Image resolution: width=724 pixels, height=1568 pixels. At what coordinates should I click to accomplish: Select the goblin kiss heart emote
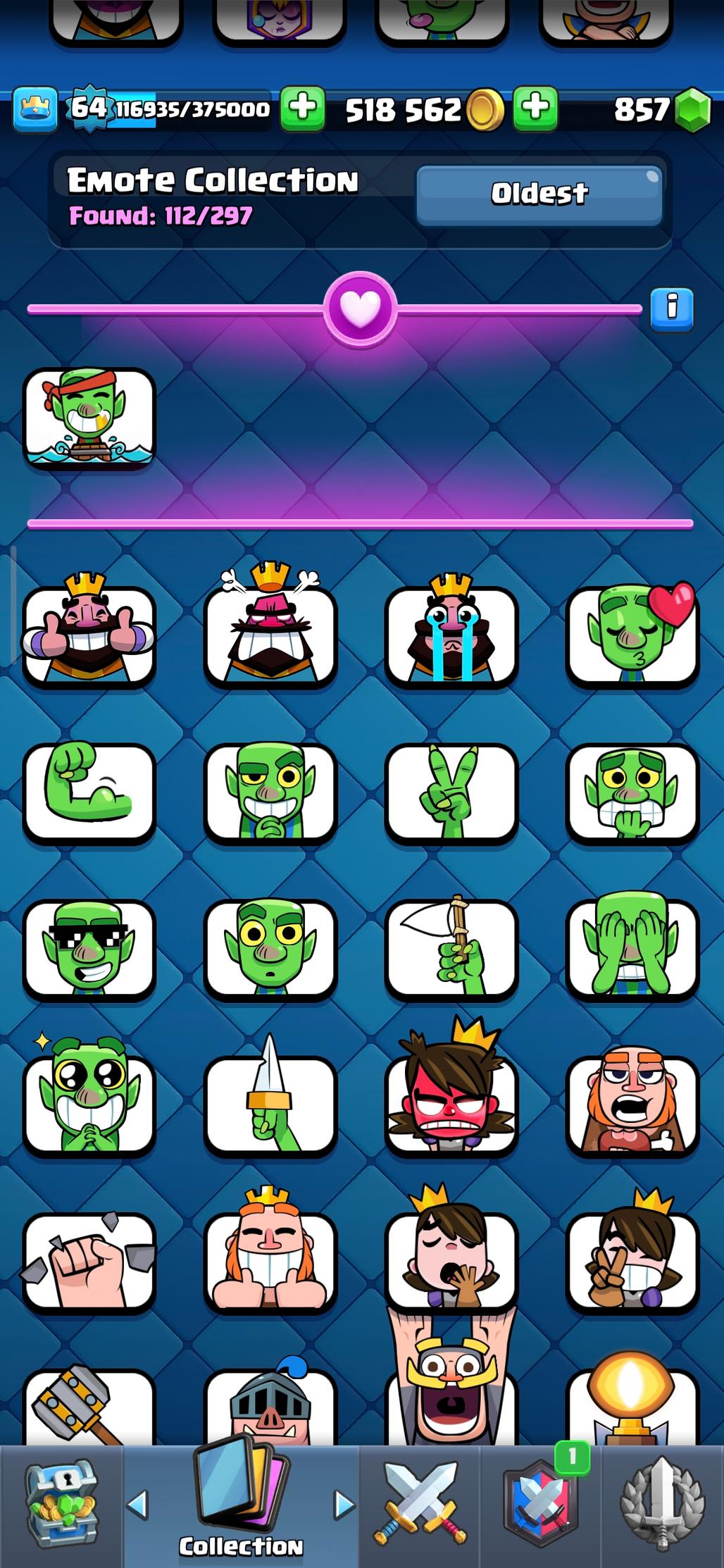[x=632, y=634]
